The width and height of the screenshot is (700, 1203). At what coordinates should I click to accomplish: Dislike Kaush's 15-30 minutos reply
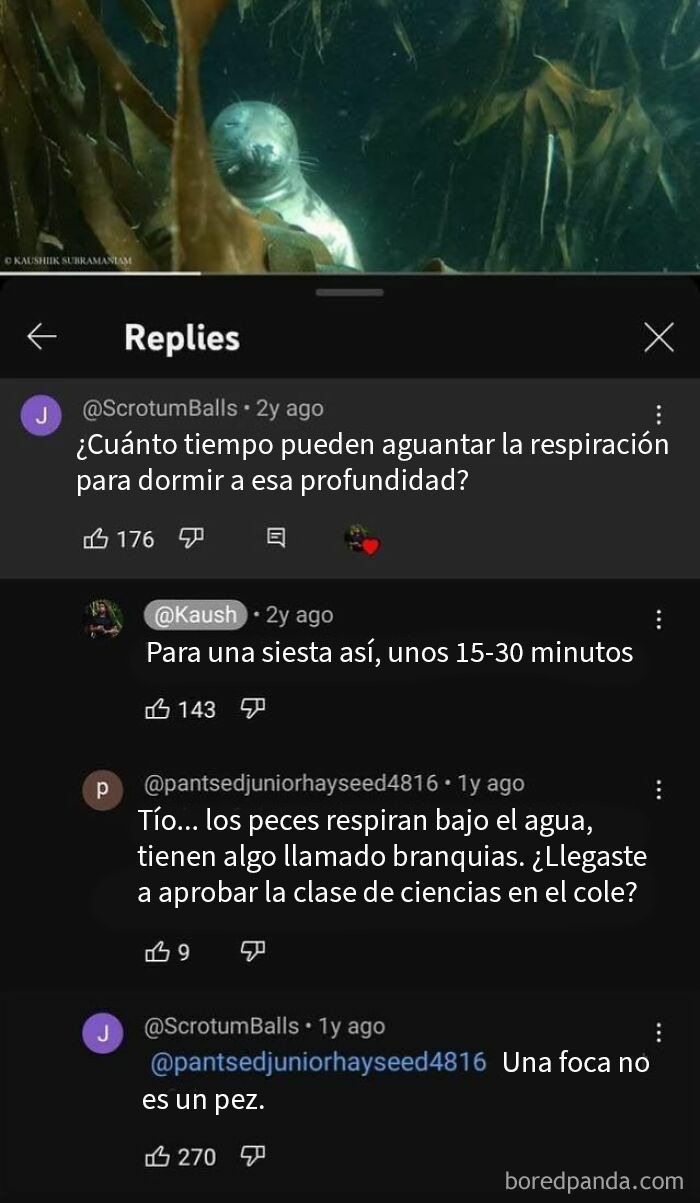[252, 709]
